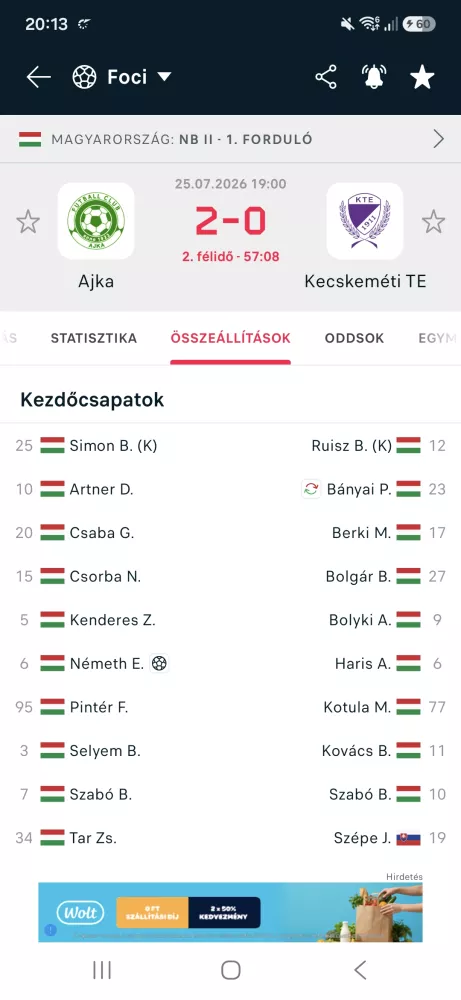The height and width of the screenshot is (1000, 461).
Task: Tap the system home button
Action: 230,970
